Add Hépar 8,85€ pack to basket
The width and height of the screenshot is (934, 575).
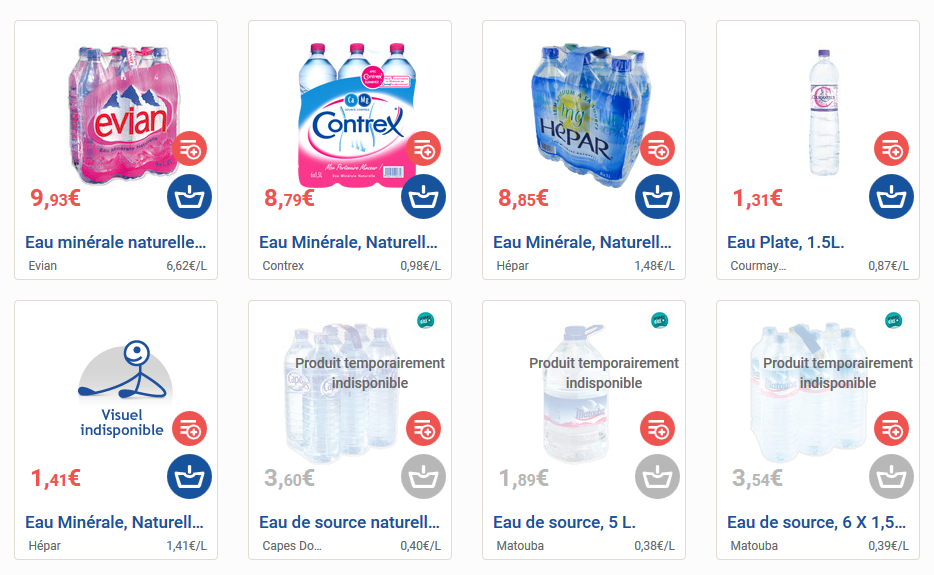[657, 196]
